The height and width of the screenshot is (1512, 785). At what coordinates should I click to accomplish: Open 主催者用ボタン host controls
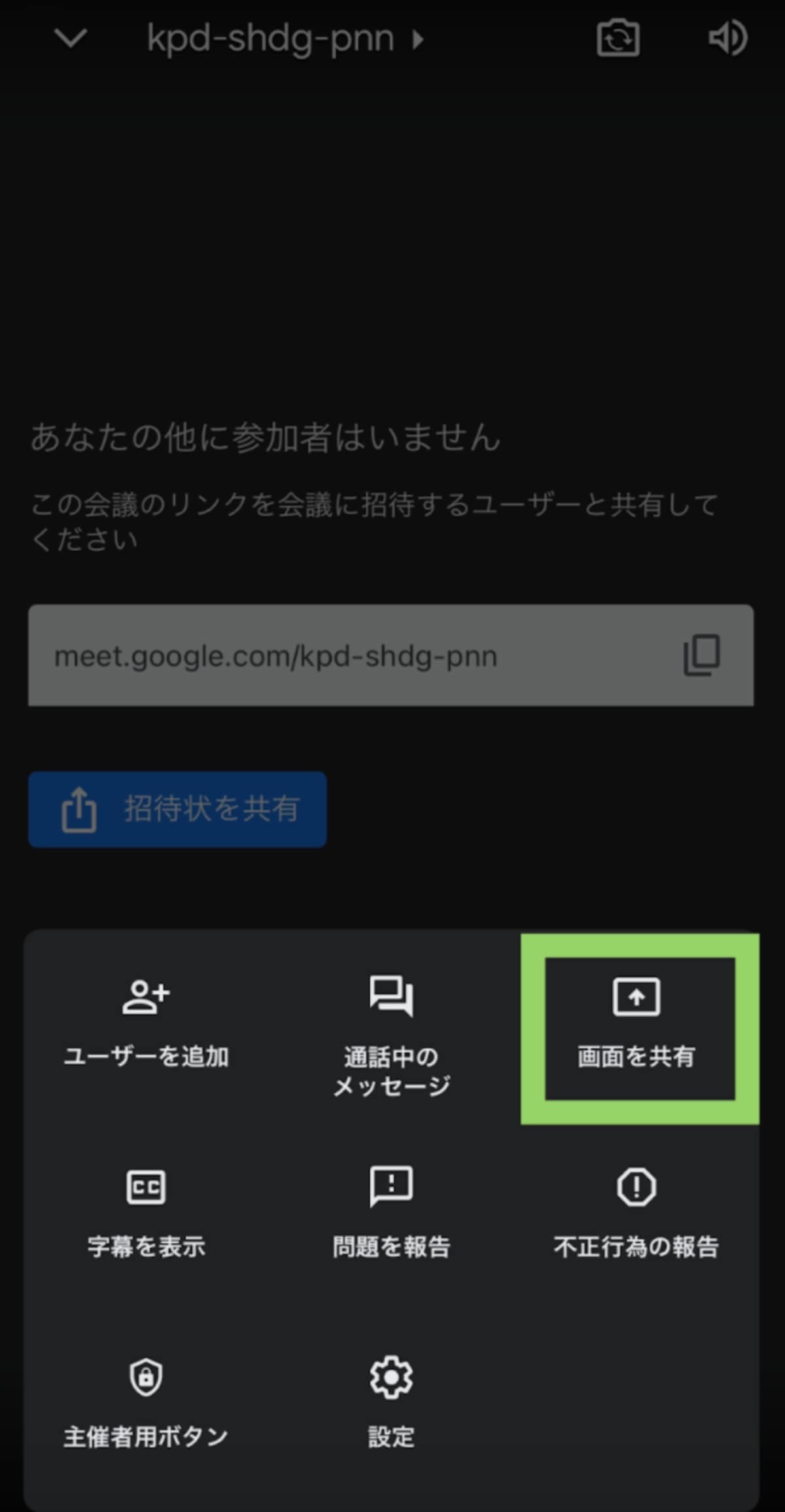pyautogui.click(x=146, y=1403)
